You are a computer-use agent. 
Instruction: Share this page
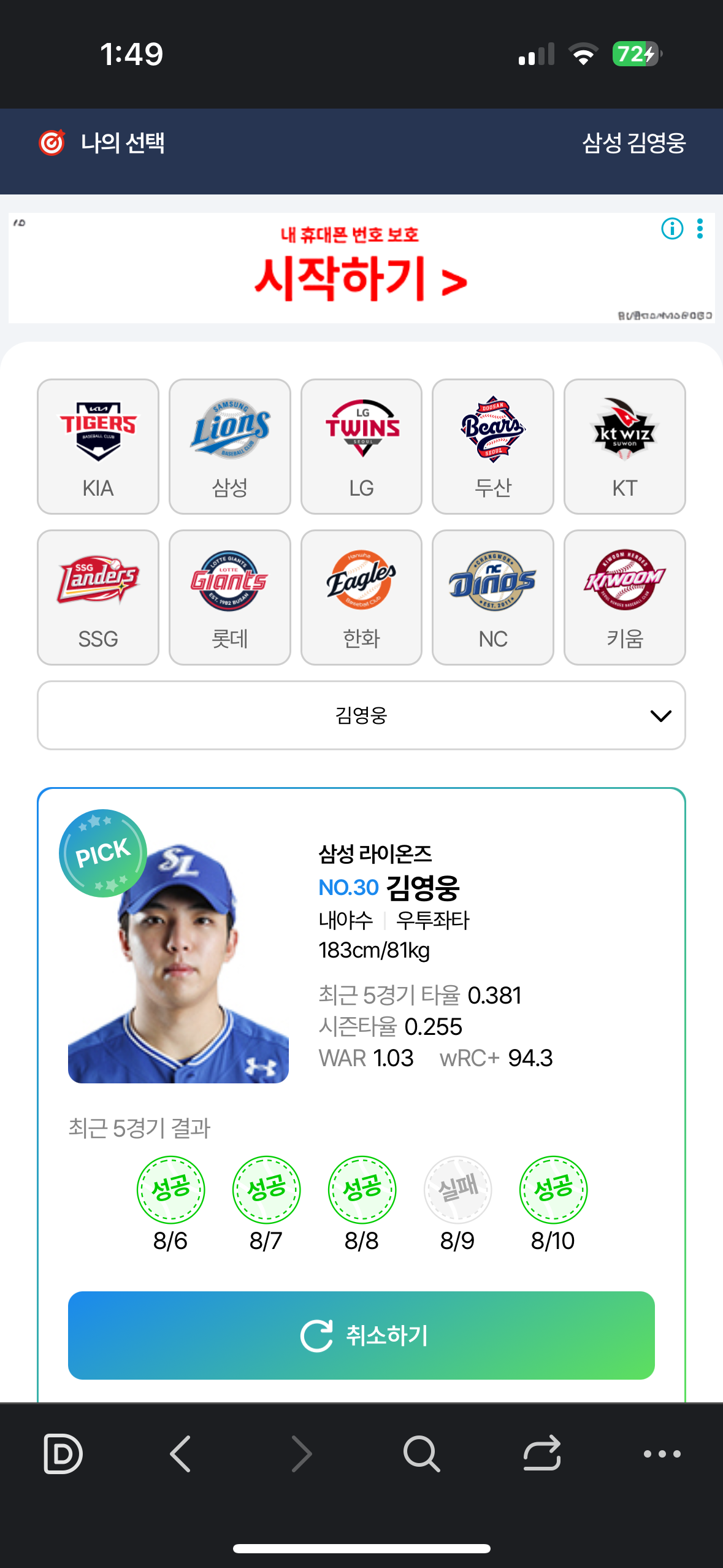[542, 1453]
